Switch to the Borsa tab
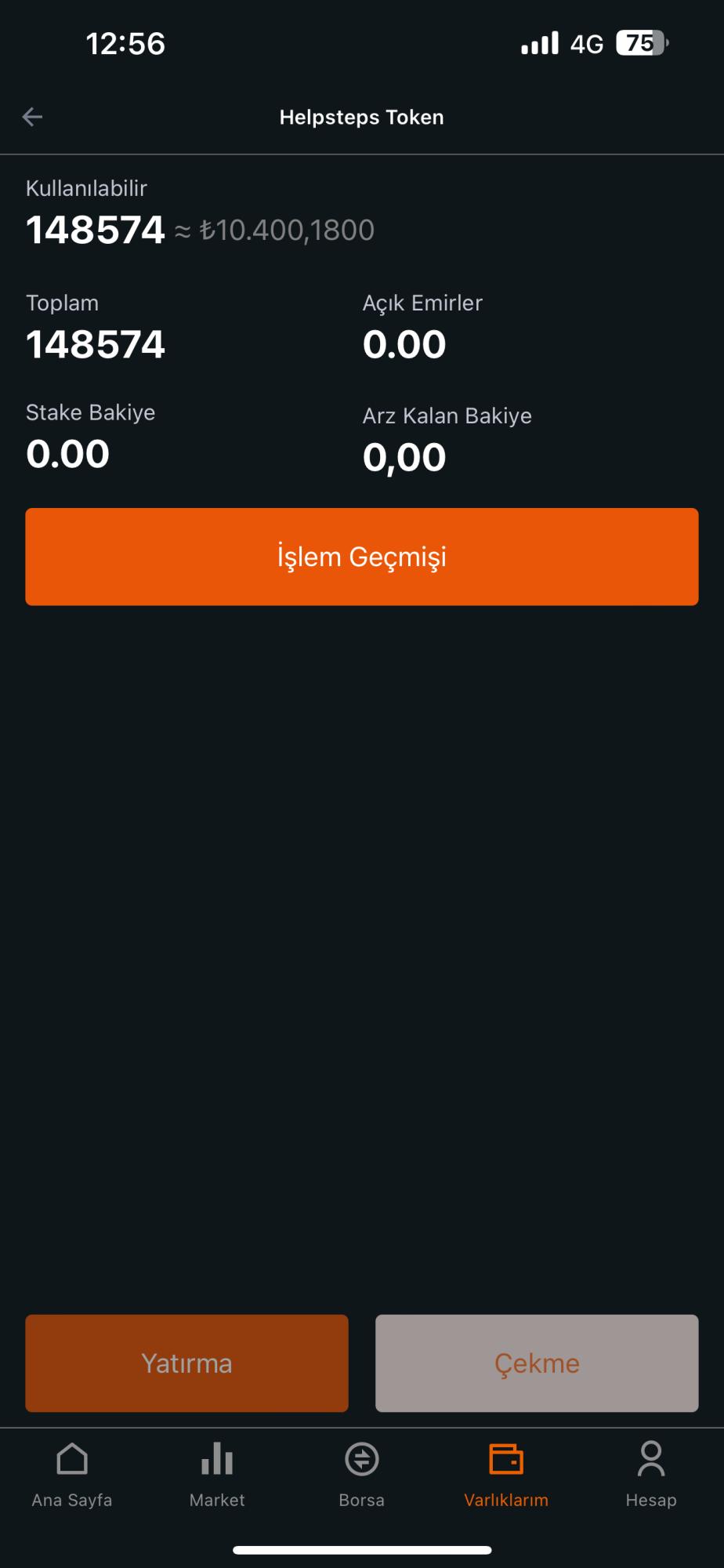 tap(361, 1474)
